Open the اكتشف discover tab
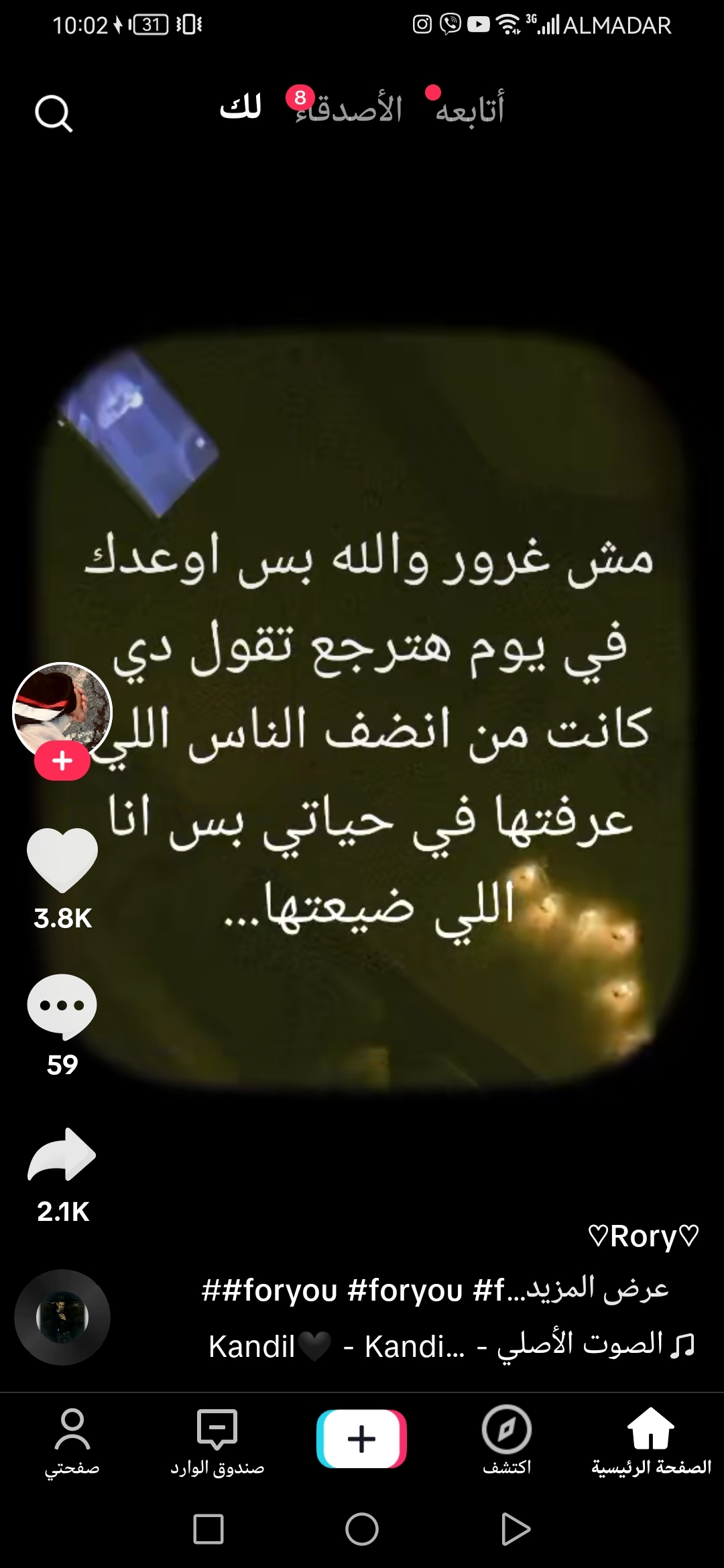This screenshot has height=1568, width=724. click(507, 1441)
